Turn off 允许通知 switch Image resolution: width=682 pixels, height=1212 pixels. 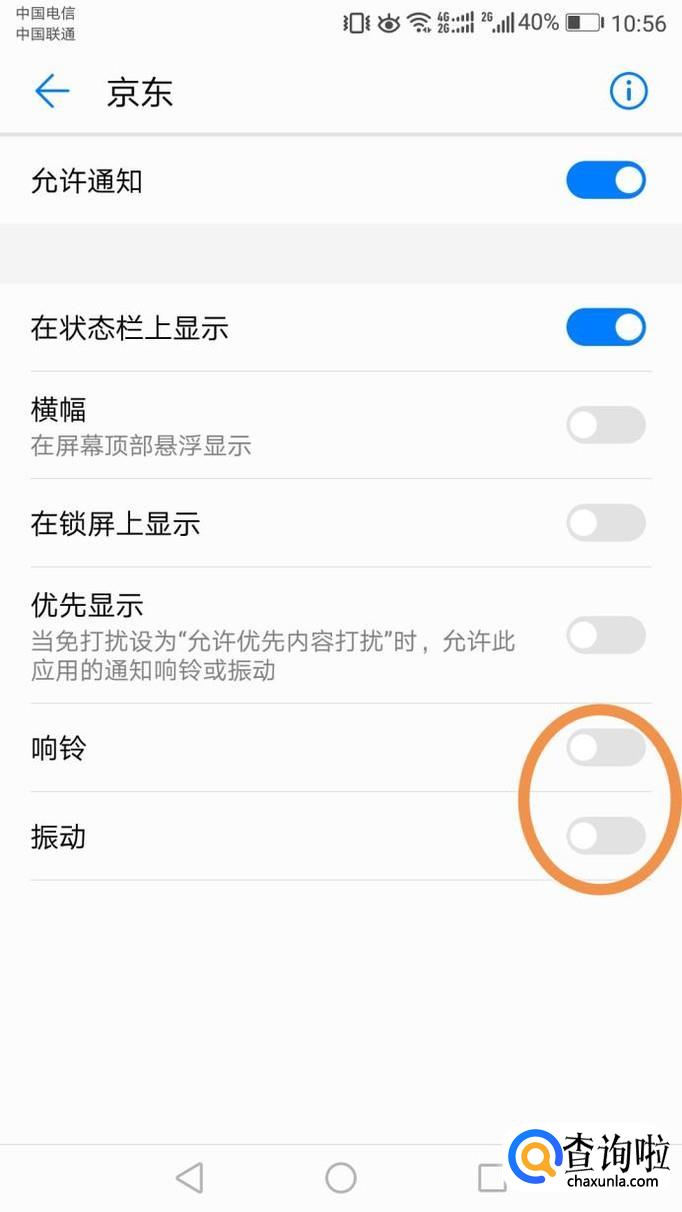pos(606,181)
